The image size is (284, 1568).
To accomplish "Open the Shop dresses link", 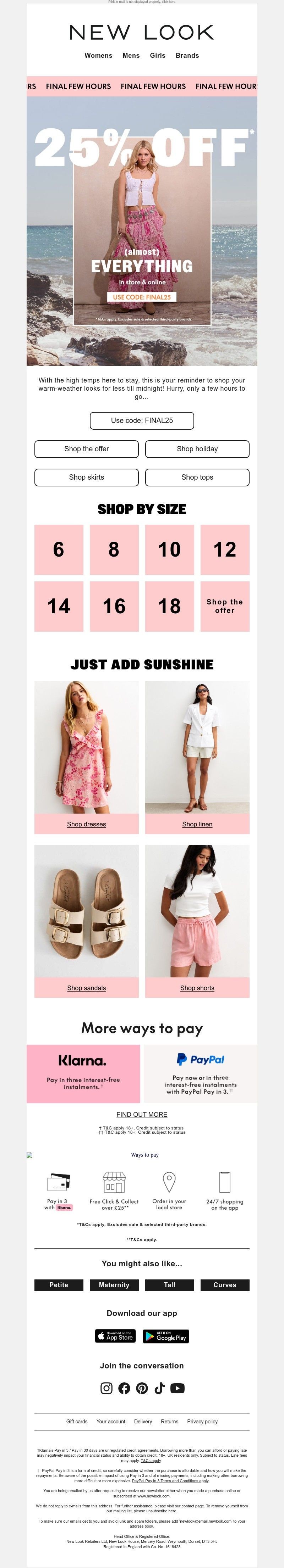I will pos(87,824).
